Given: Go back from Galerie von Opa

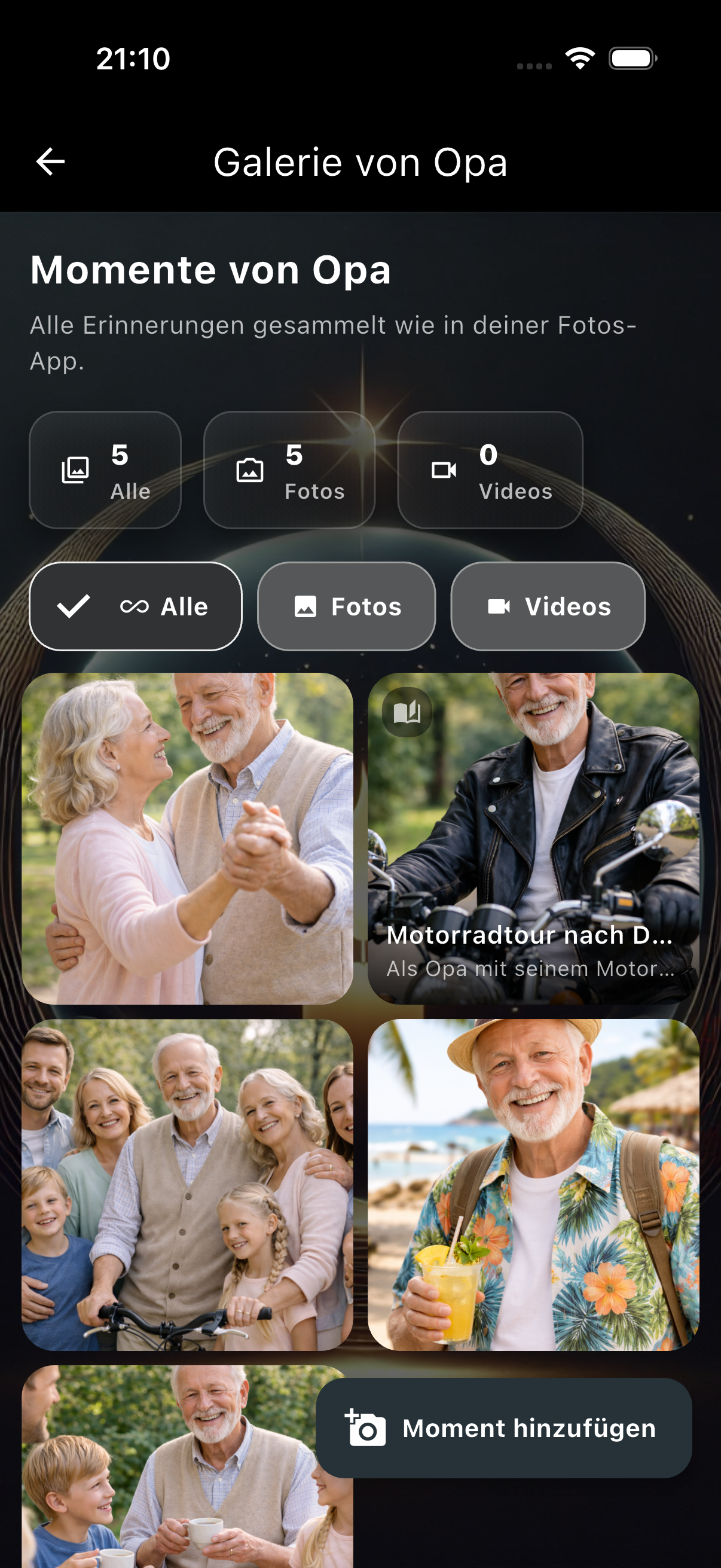Looking at the screenshot, I should [50, 162].
